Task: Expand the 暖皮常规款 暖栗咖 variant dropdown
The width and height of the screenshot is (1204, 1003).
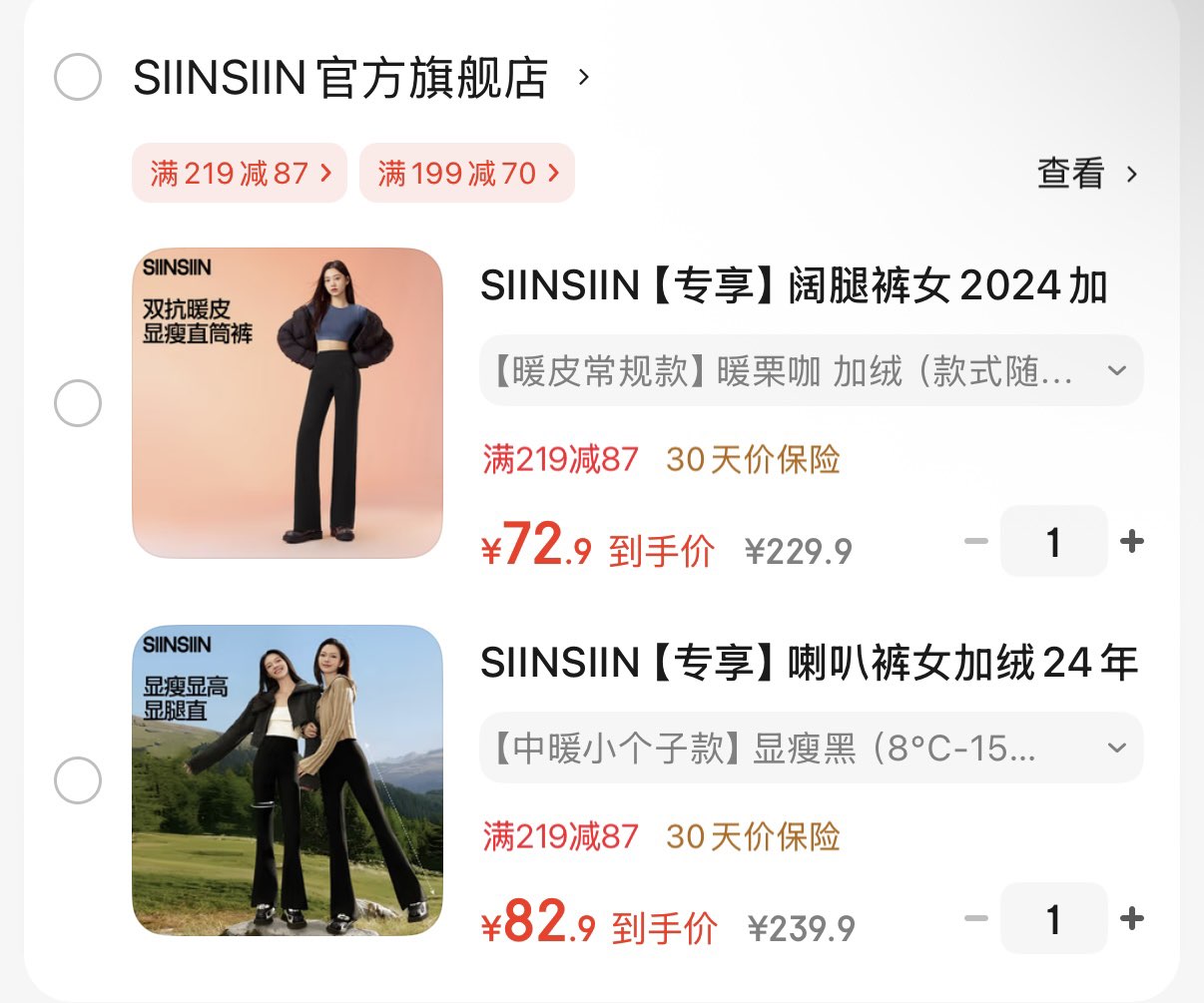Action: (811, 371)
